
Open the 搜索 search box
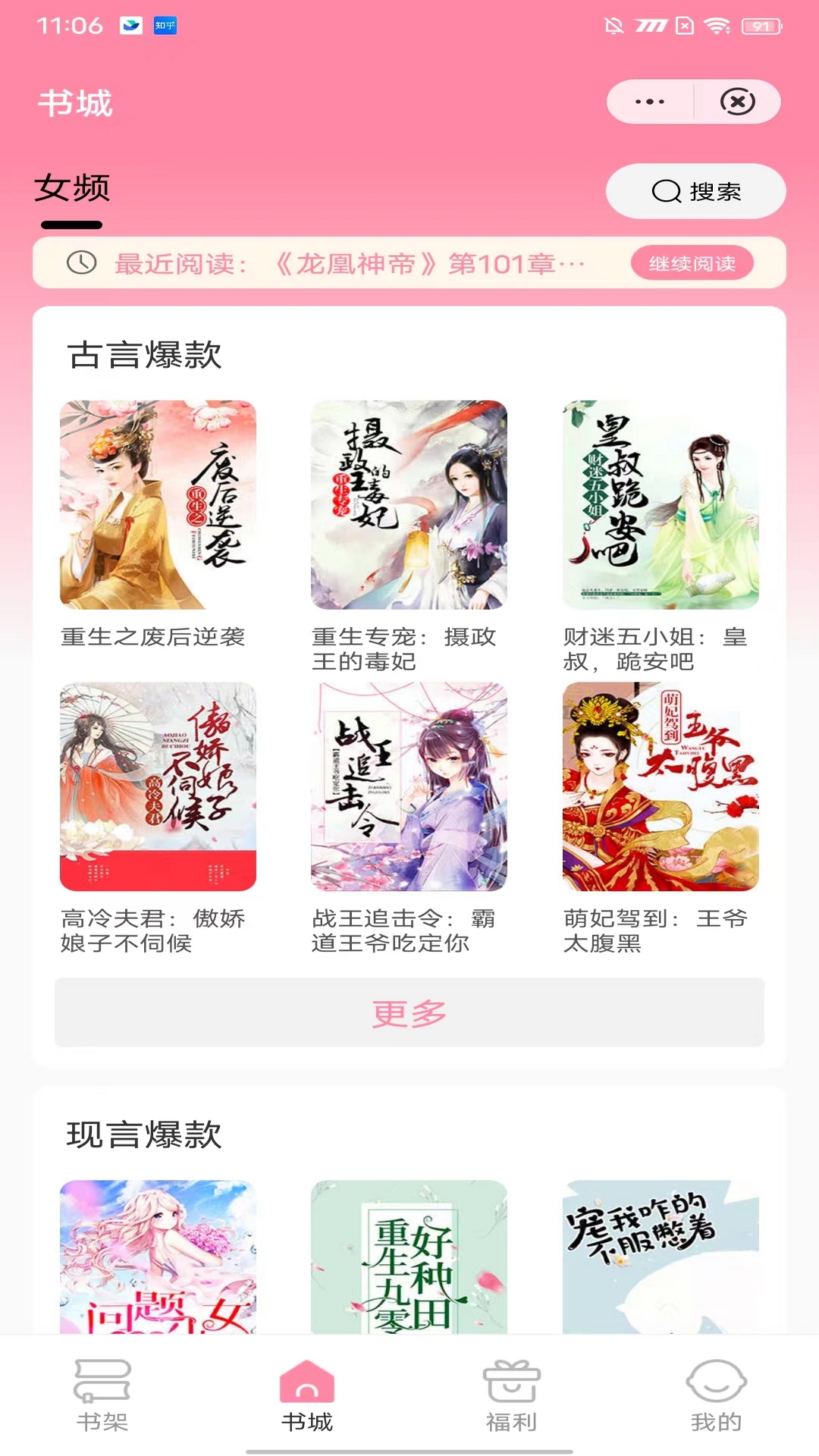click(695, 191)
